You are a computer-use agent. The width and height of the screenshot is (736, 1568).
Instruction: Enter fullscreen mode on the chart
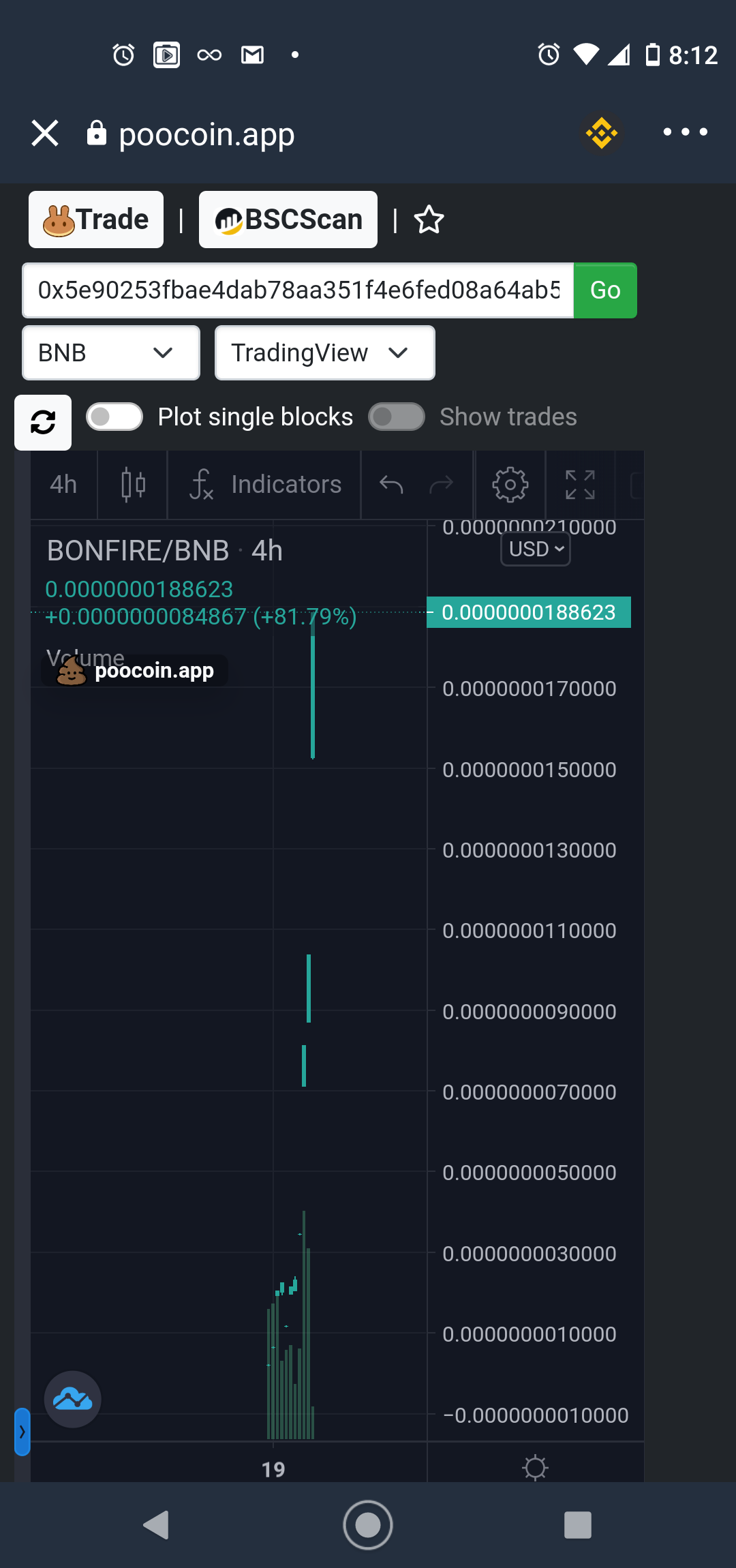pos(580,484)
